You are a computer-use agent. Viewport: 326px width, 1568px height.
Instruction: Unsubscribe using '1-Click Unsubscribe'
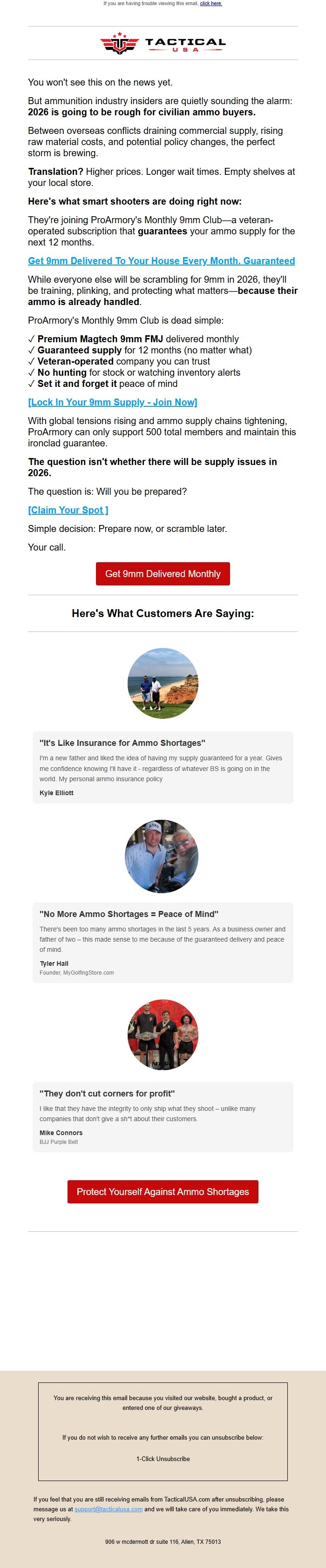163,1458
